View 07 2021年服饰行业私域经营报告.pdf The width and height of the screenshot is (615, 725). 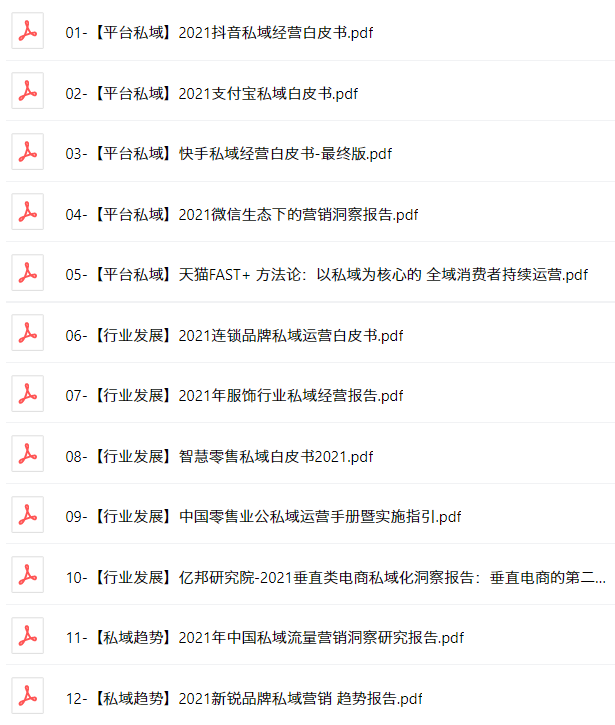pyautogui.click(x=234, y=396)
